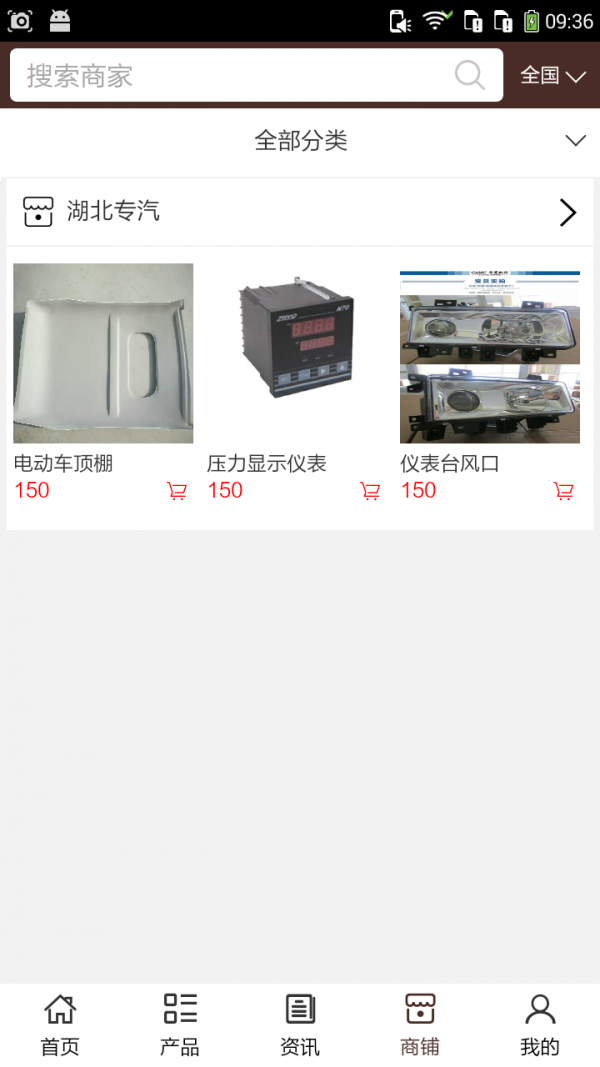Viewport: 600px width, 1067px height.
Task: Open the 我的 profile tab
Action: 540,1025
